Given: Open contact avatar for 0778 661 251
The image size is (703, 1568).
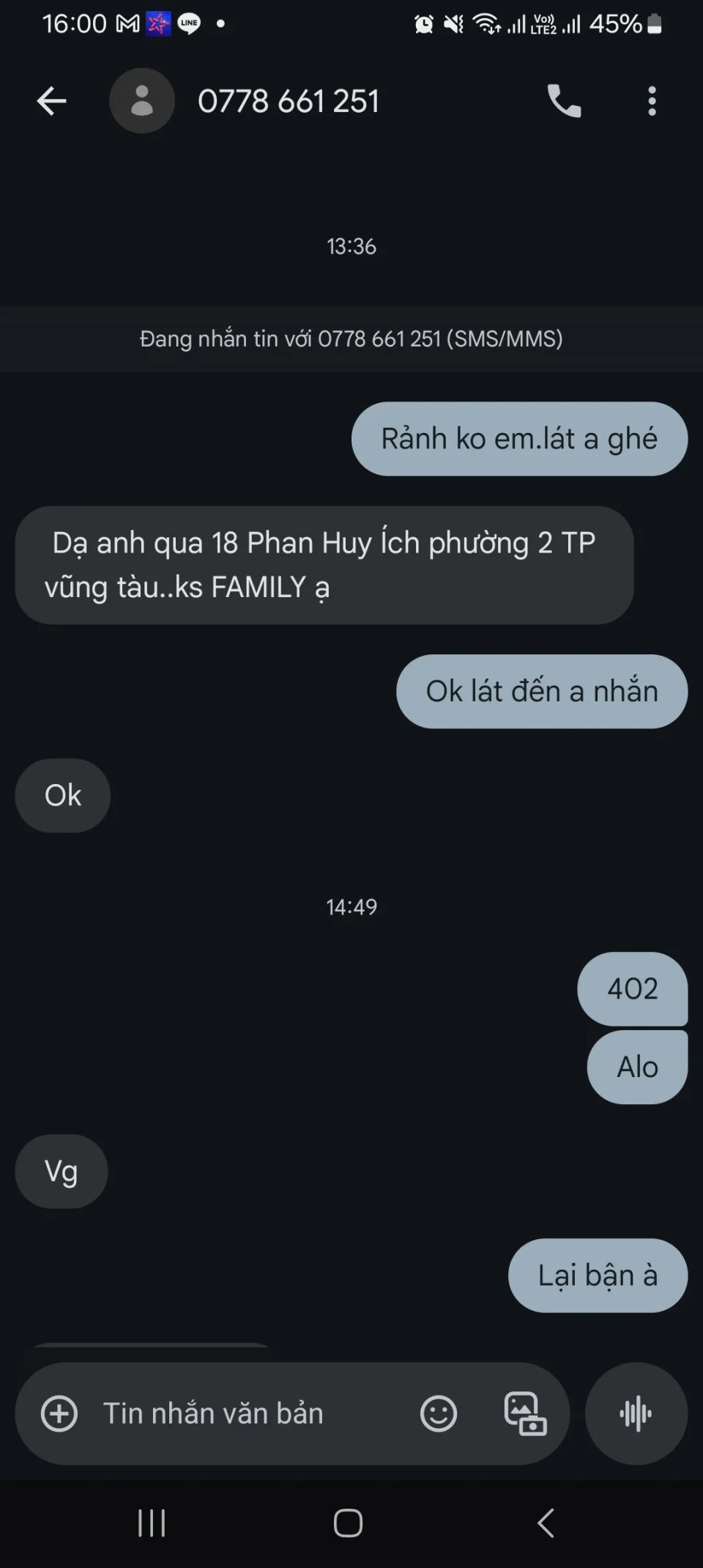Looking at the screenshot, I should pyautogui.click(x=142, y=101).
